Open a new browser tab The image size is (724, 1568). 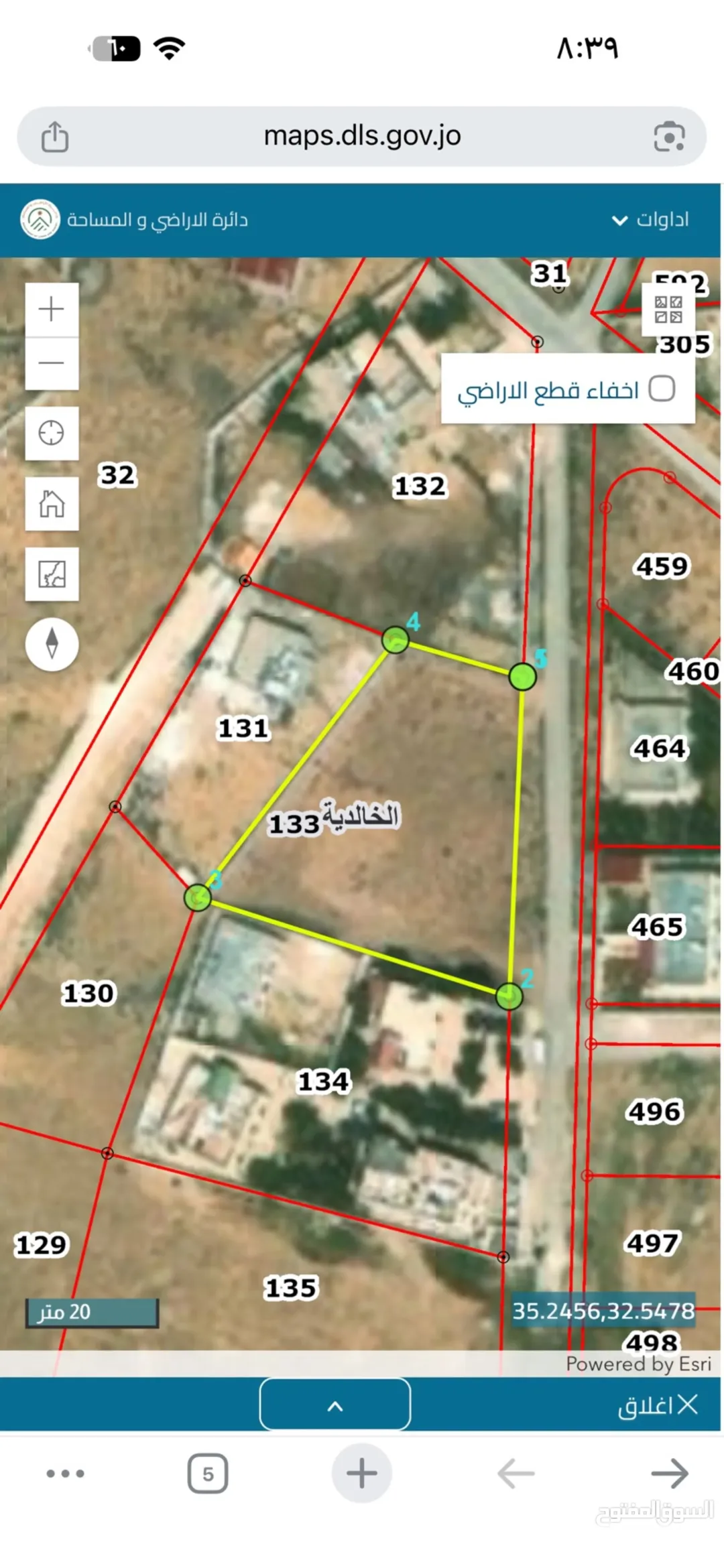tap(362, 1473)
